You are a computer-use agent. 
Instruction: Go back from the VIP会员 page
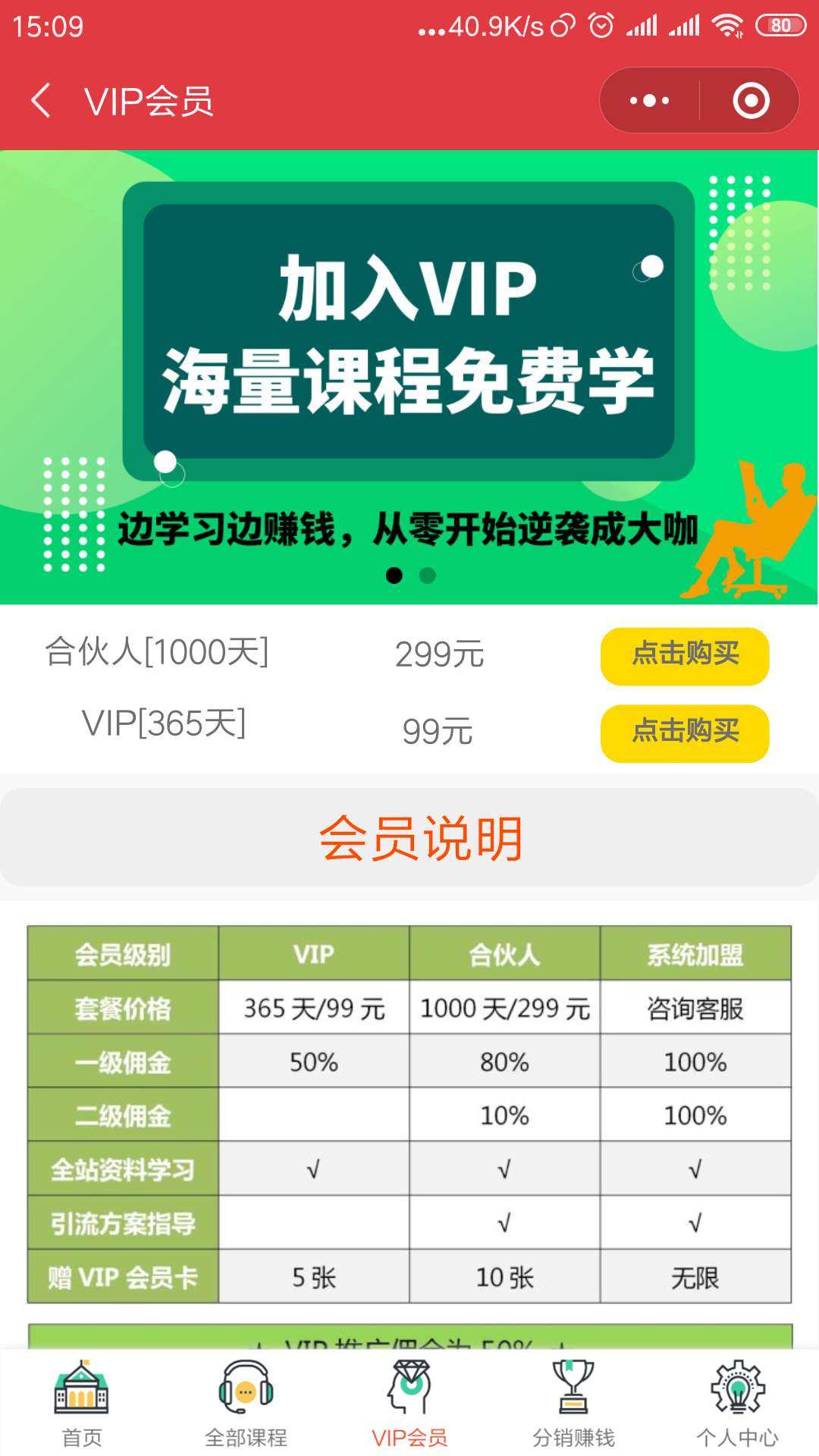pos(42,101)
